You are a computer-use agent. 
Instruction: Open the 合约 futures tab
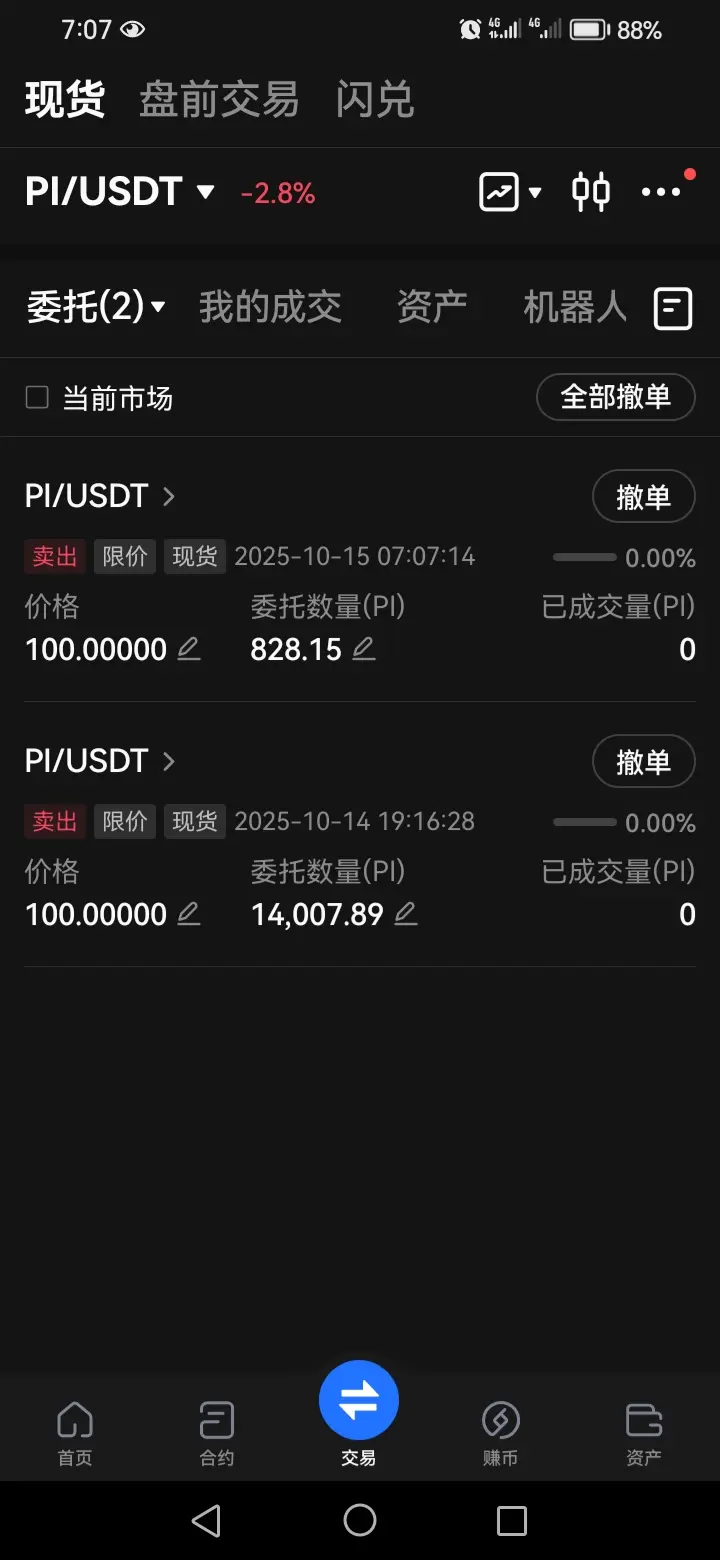click(x=217, y=1431)
